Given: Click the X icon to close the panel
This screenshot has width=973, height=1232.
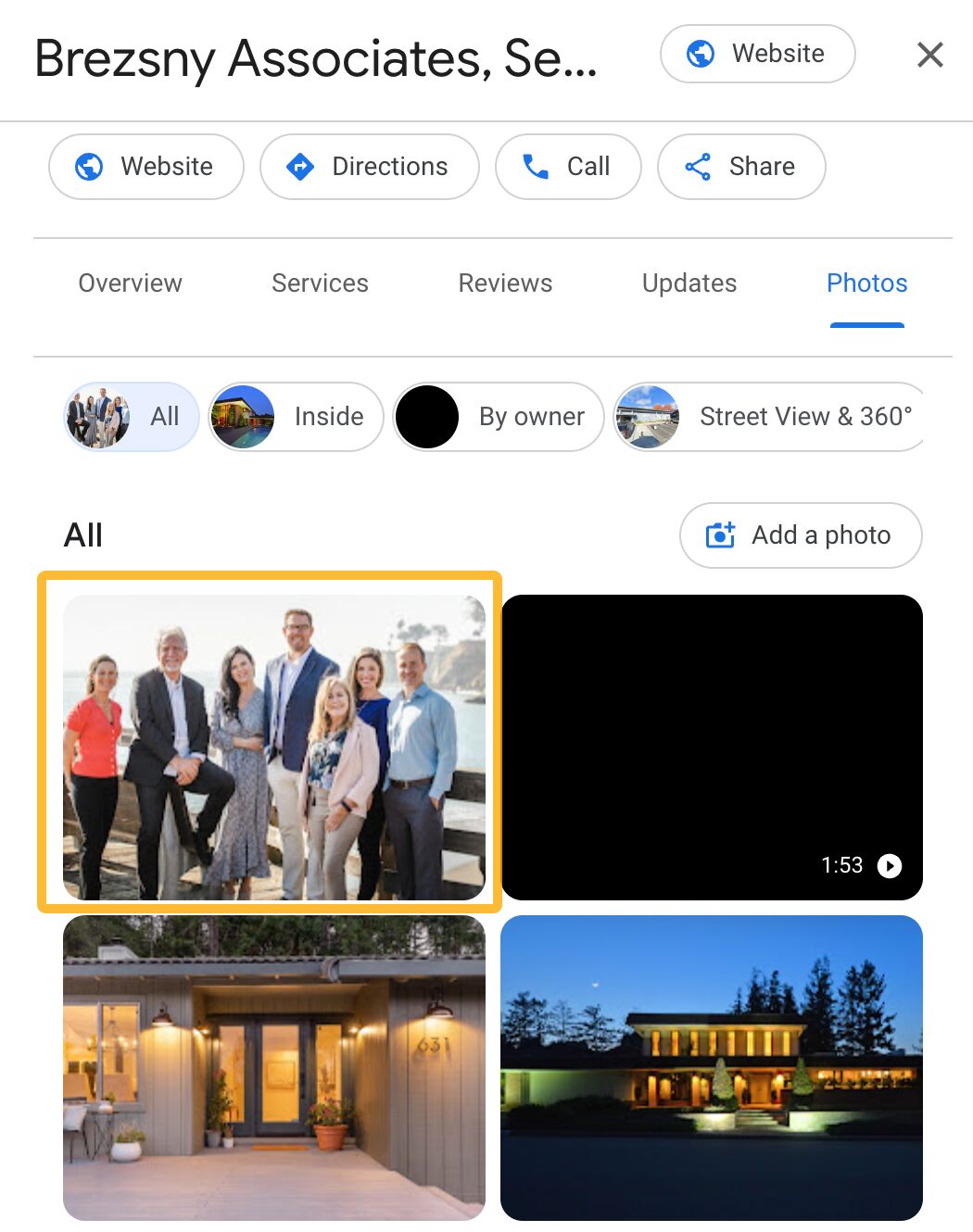Looking at the screenshot, I should (x=929, y=55).
